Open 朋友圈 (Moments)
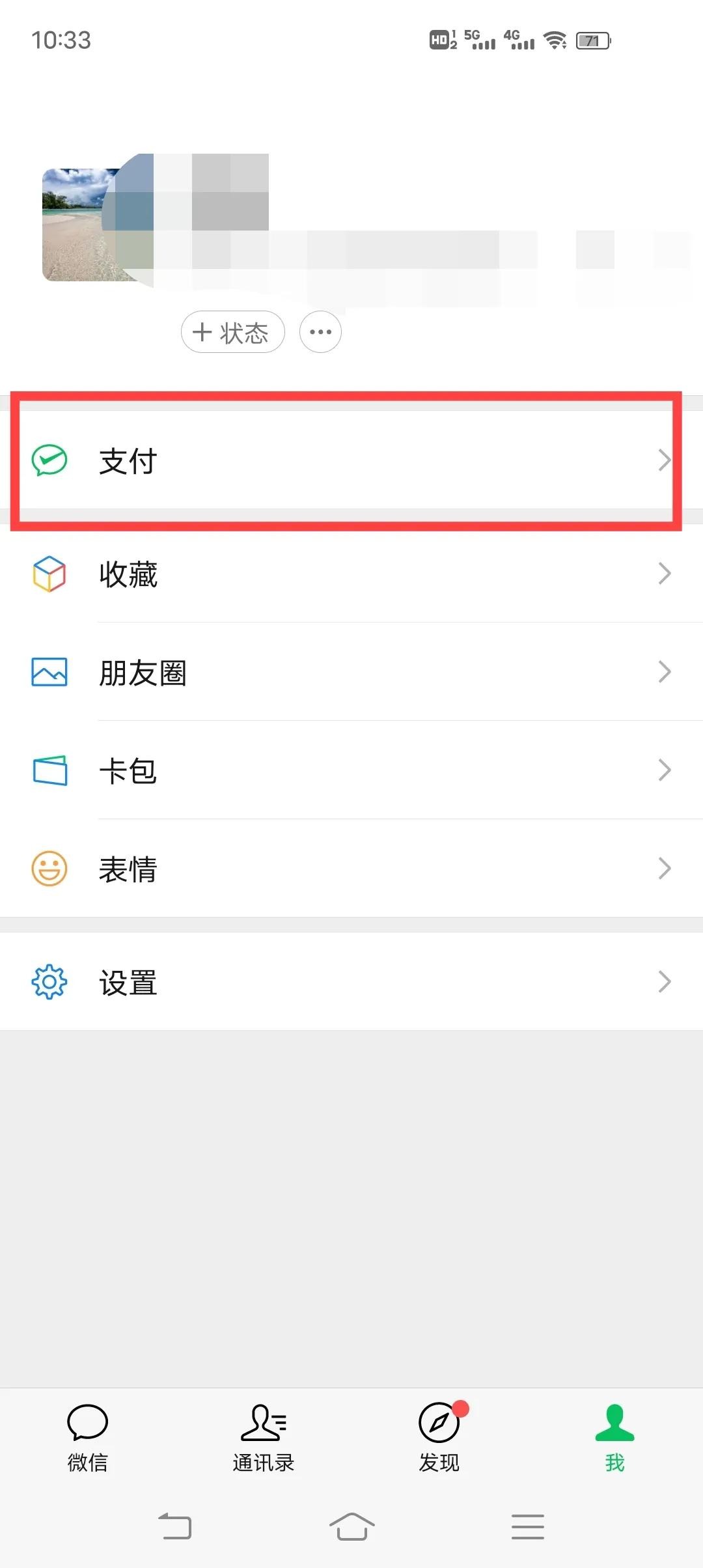This screenshot has width=703, height=1568. coord(351,672)
